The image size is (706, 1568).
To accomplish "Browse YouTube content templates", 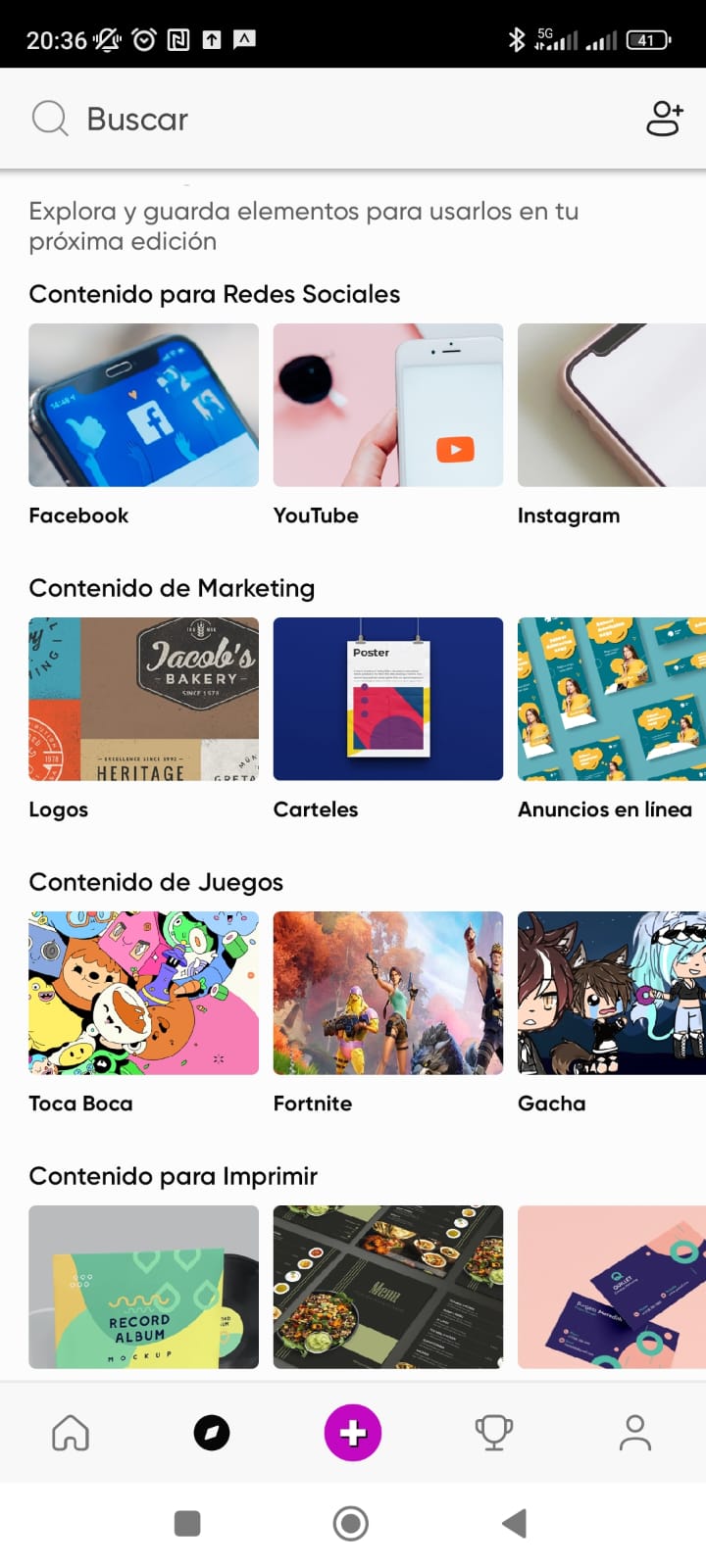I will (387, 405).
